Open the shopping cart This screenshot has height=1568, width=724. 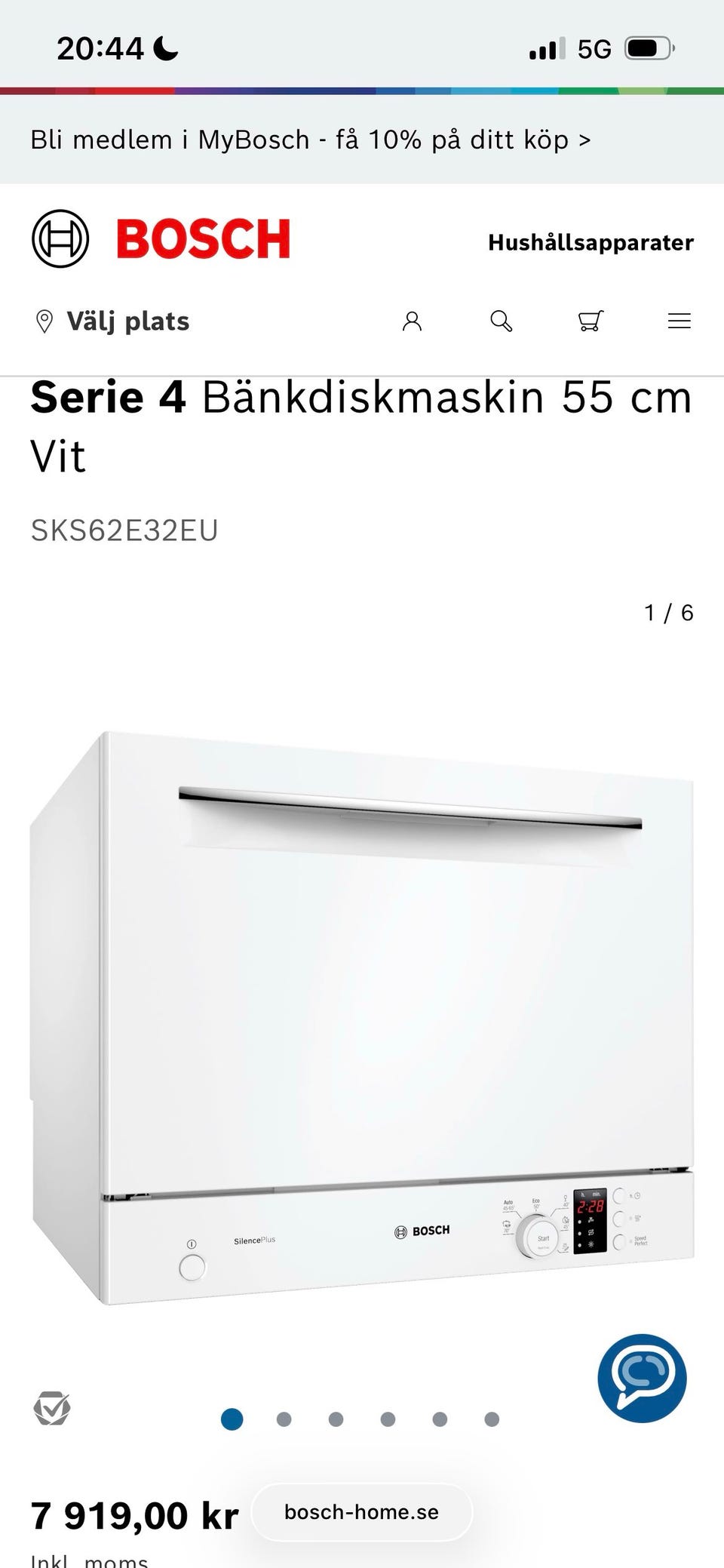tap(591, 321)
